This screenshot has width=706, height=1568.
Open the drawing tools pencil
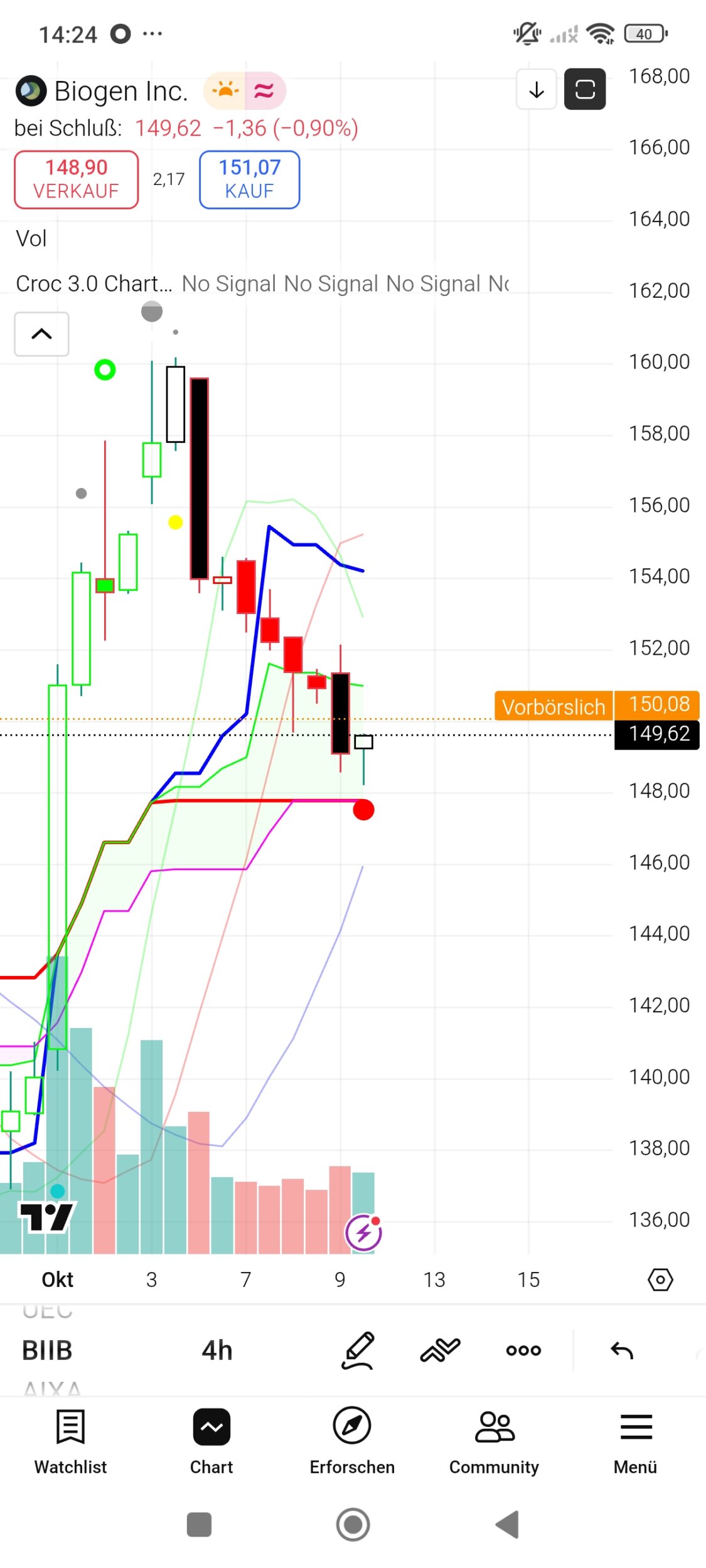(358, 1350)
